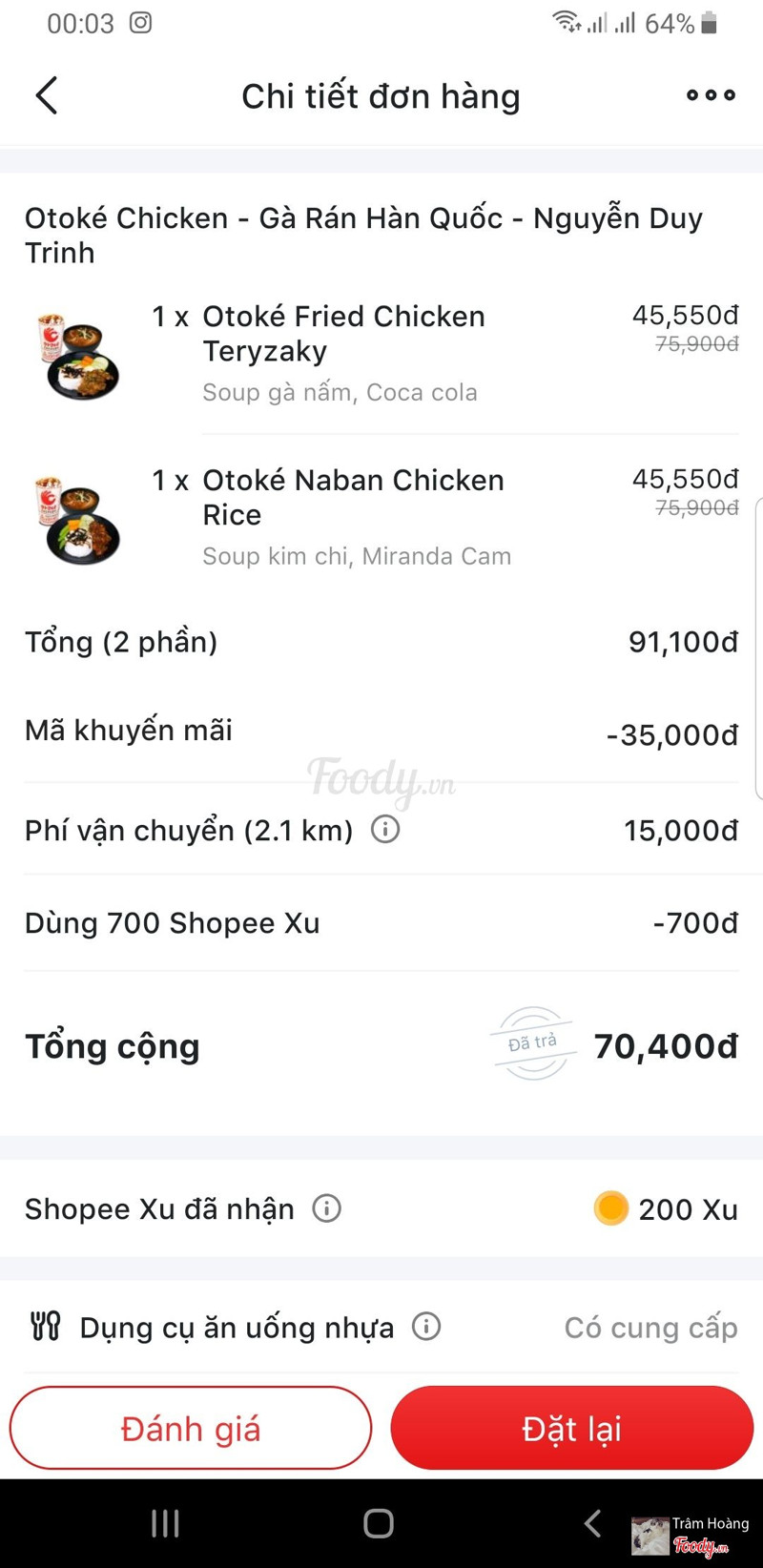The image size is (763, 1568).
Task: Go to the phone home screen
Action: click(x=379, y=1523)
